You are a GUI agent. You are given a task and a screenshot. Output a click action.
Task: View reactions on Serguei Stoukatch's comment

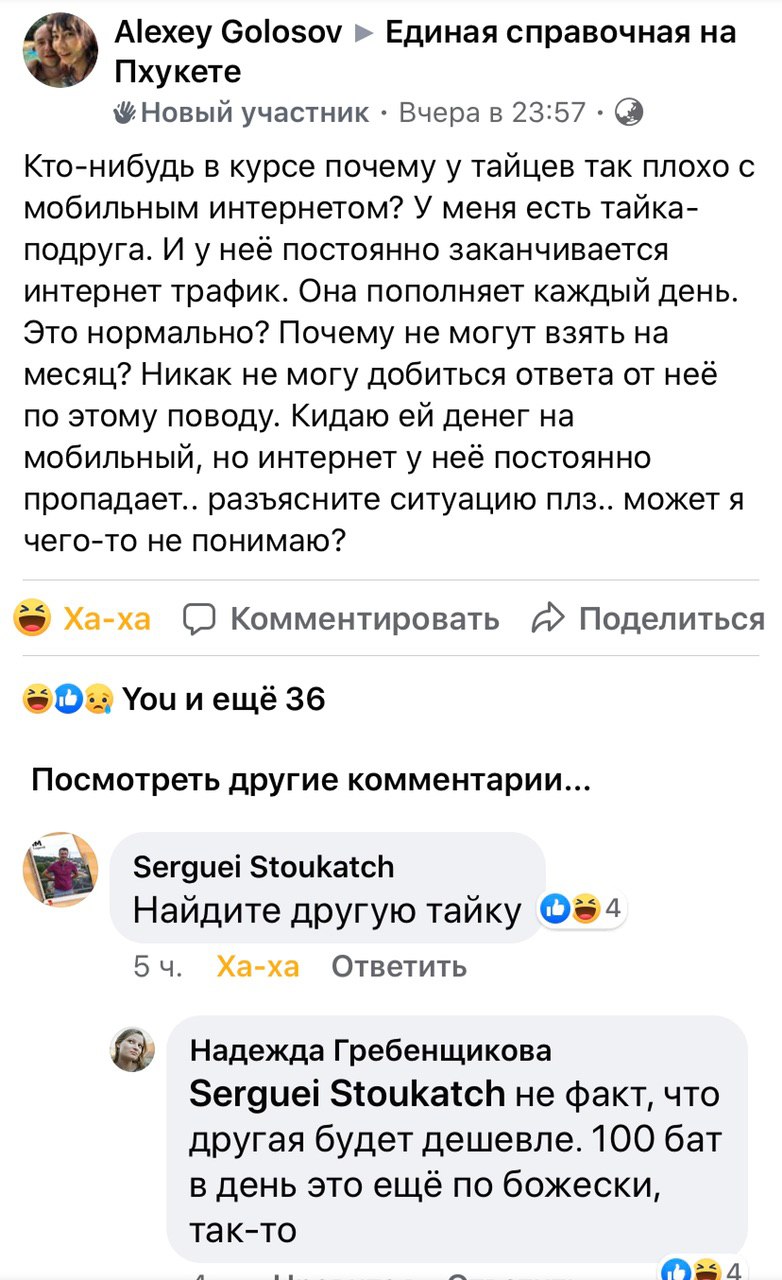(x=582, y=908)
